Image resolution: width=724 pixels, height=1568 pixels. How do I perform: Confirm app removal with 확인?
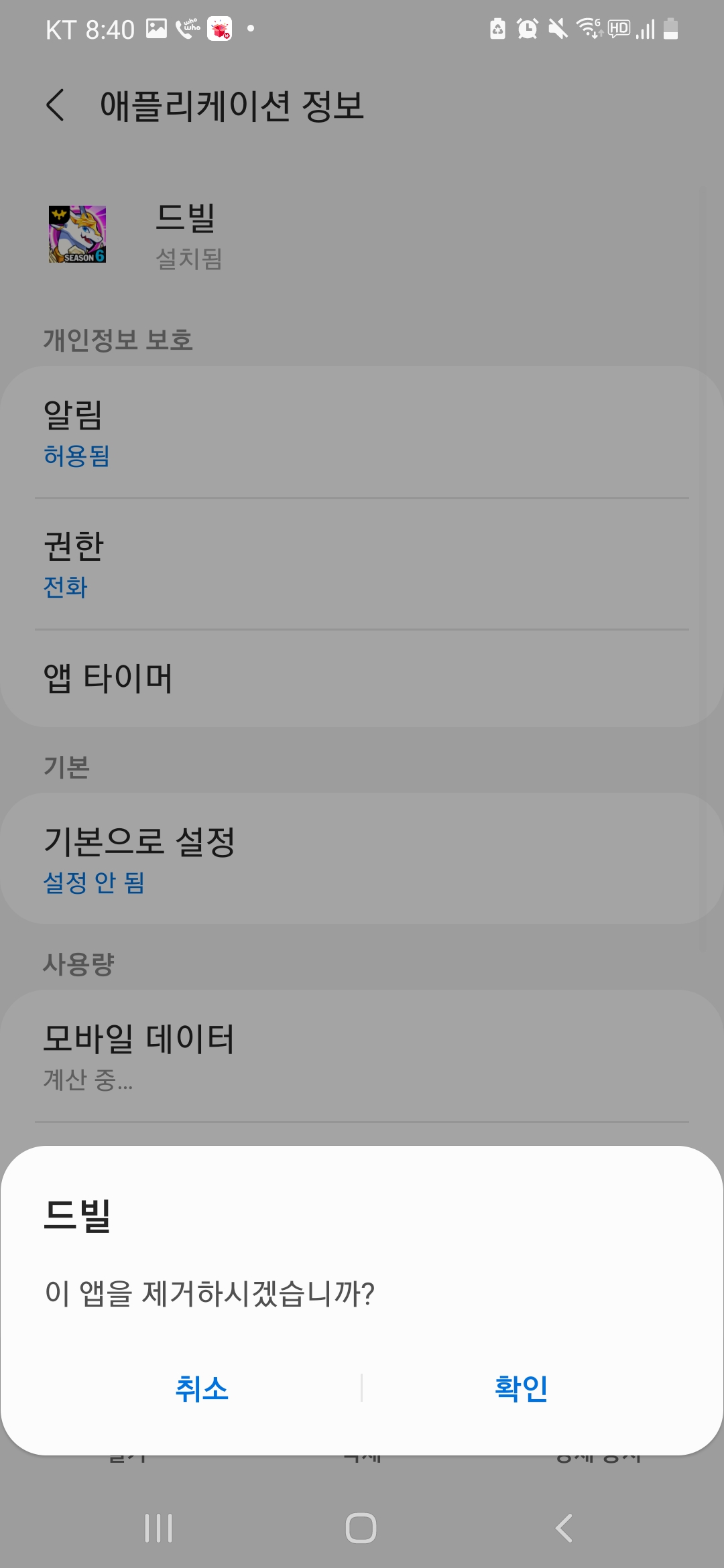pos(522,1388)
